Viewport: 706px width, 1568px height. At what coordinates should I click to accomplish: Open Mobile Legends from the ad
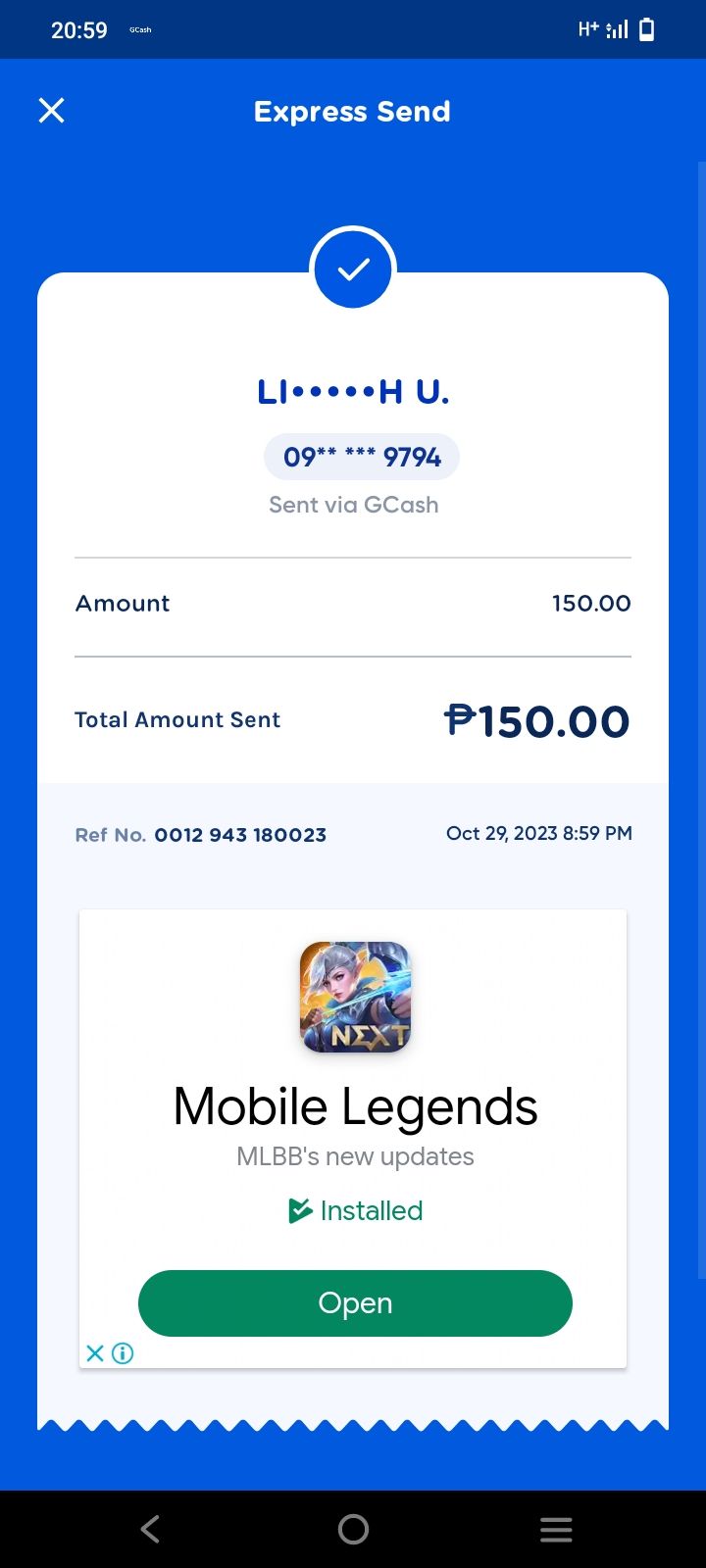point(355,1302)
